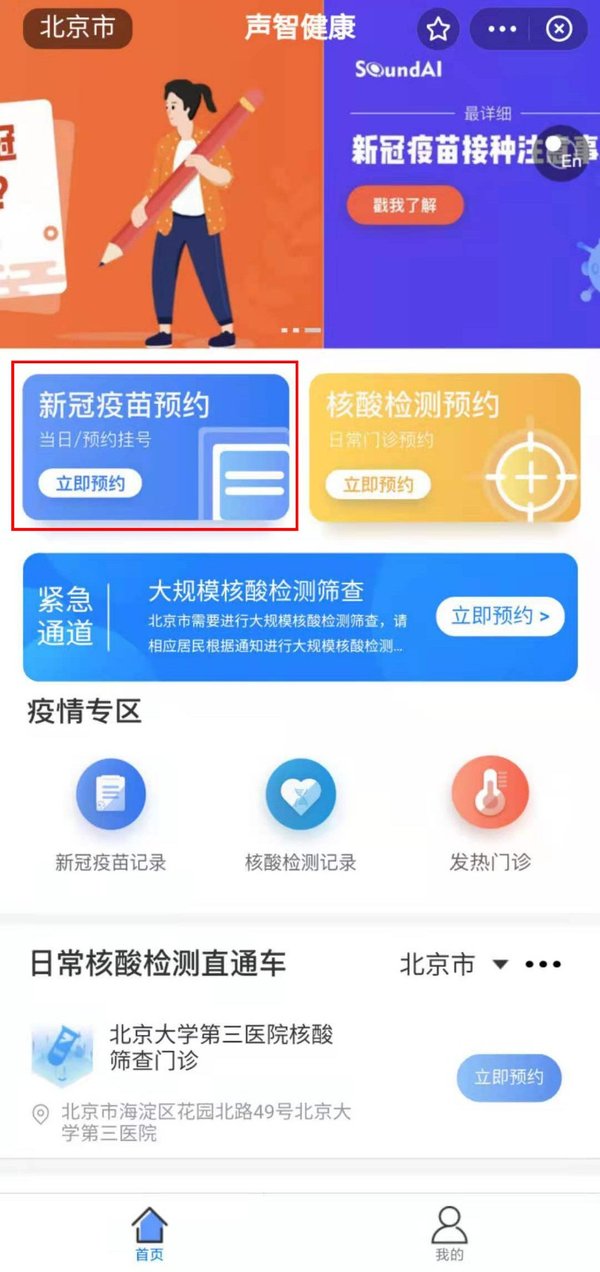Tap 立即预约 for 大规模核酸检测筛查

click(x=499, y=617)
